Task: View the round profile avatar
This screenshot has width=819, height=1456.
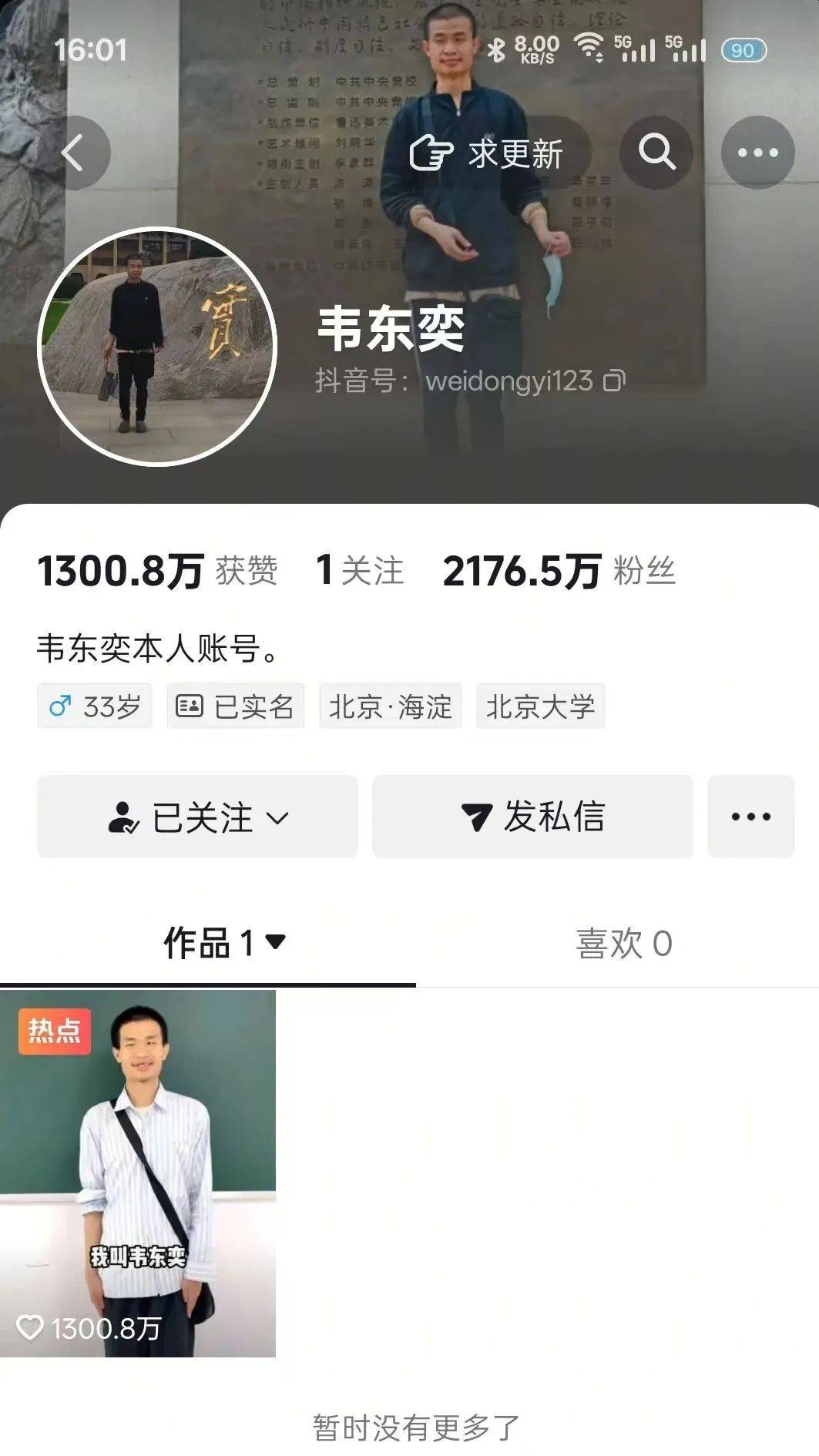Action: (157, 346)
